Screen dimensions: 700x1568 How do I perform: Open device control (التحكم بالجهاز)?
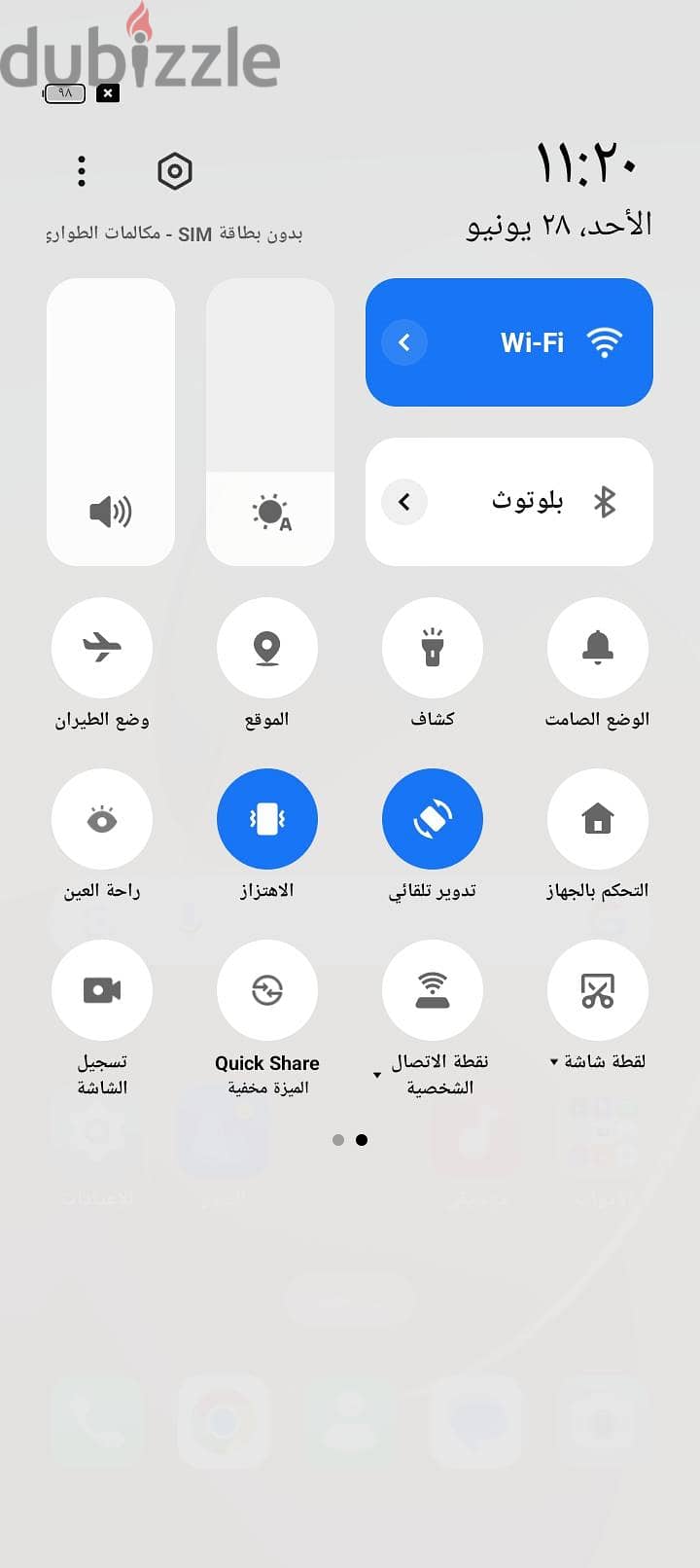pyautogui.click(x=598, y=819)
